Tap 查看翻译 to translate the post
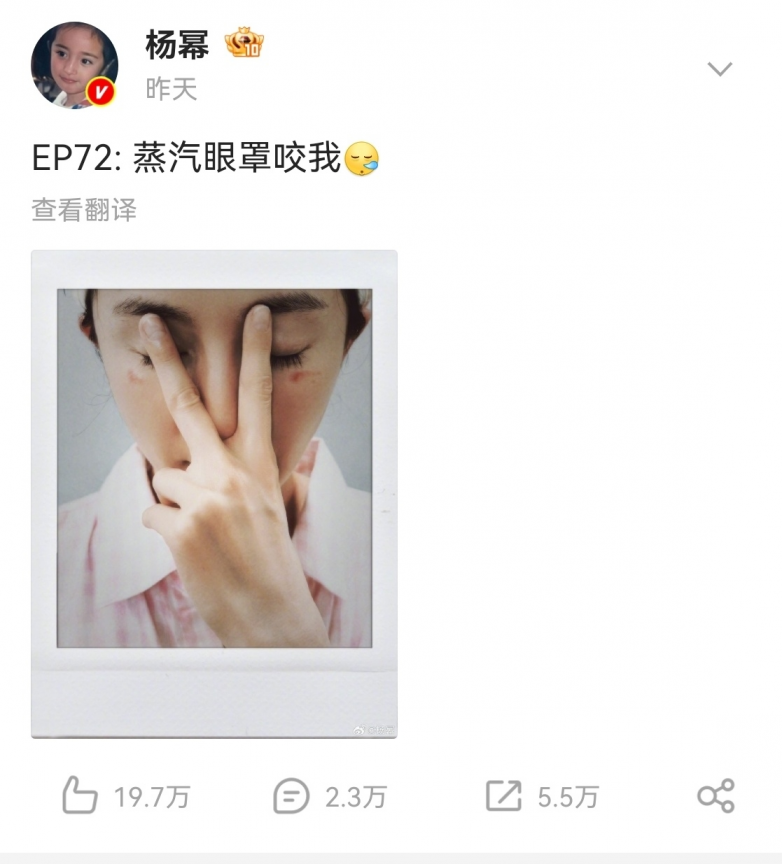Screen dimensions: 782x864 (84, 210)
